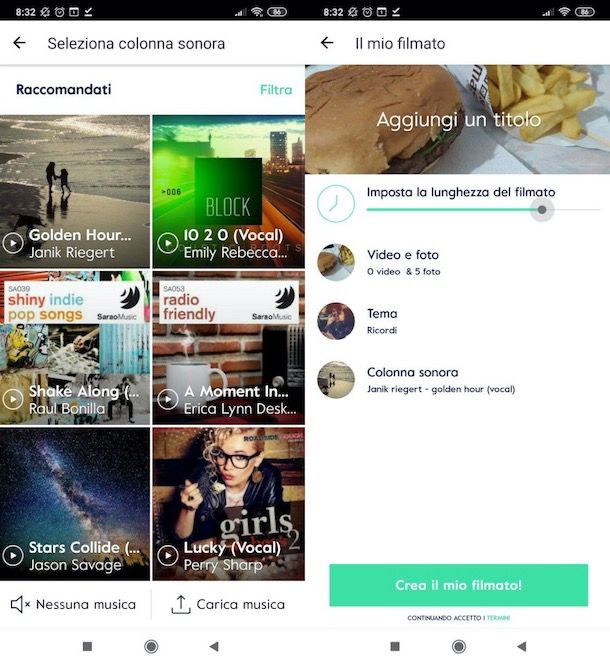Screen dimensions: 610x665
Task: Open the Filtra filter option
Action: point(276,90)
